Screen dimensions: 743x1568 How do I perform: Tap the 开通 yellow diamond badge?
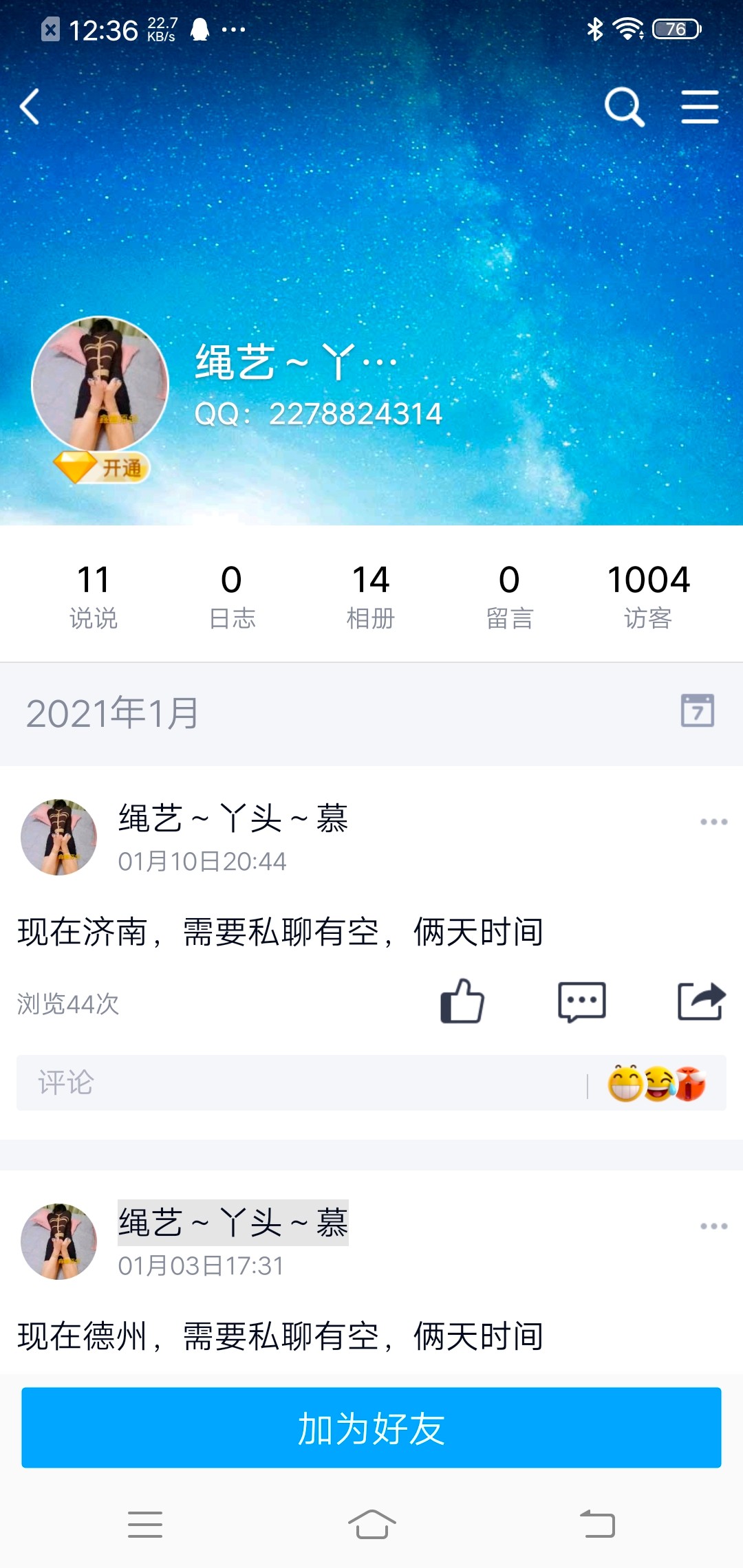pyautogui.click(x=102, y=468)
